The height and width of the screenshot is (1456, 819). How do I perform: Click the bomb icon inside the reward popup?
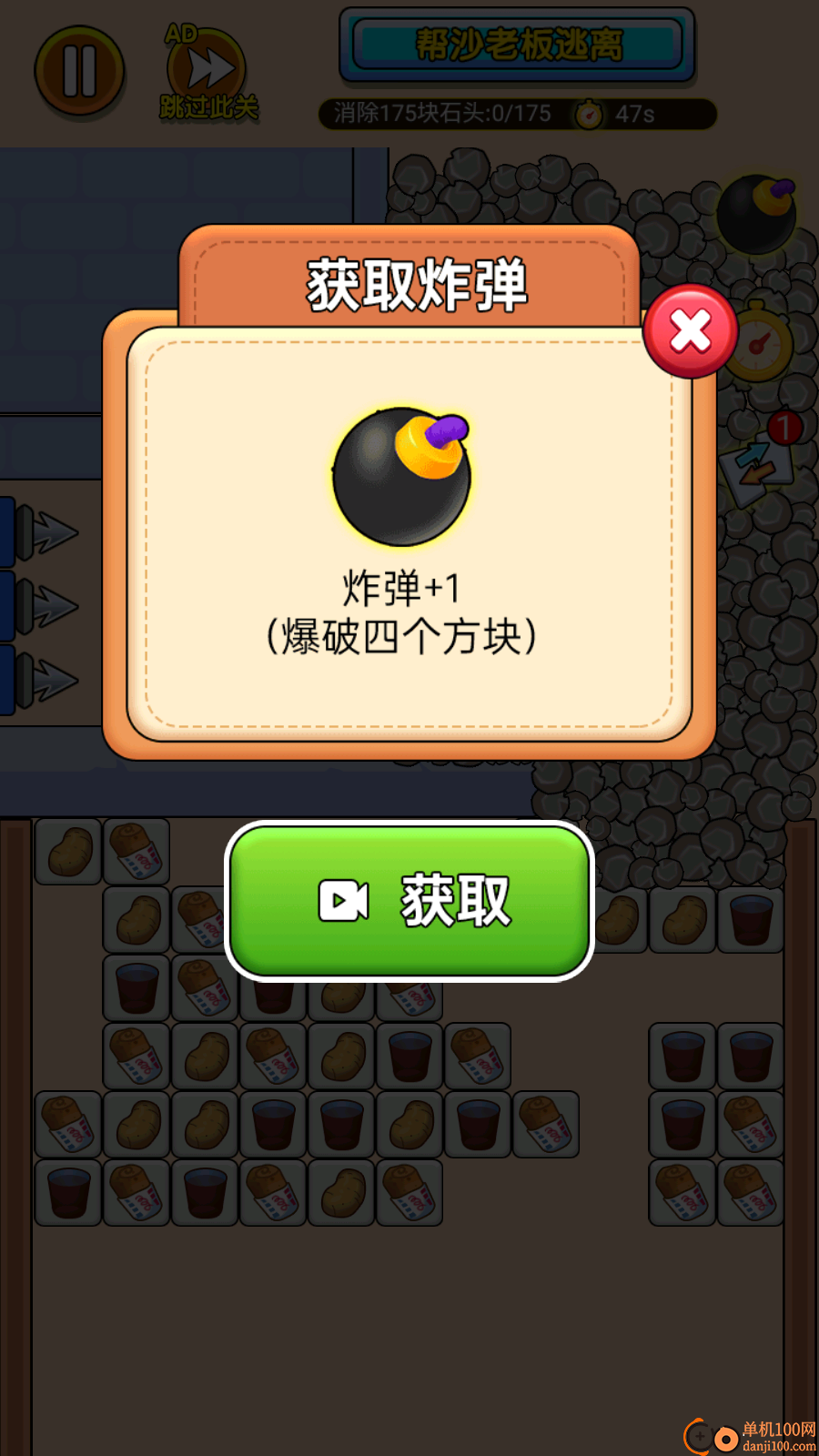(400, 473)
